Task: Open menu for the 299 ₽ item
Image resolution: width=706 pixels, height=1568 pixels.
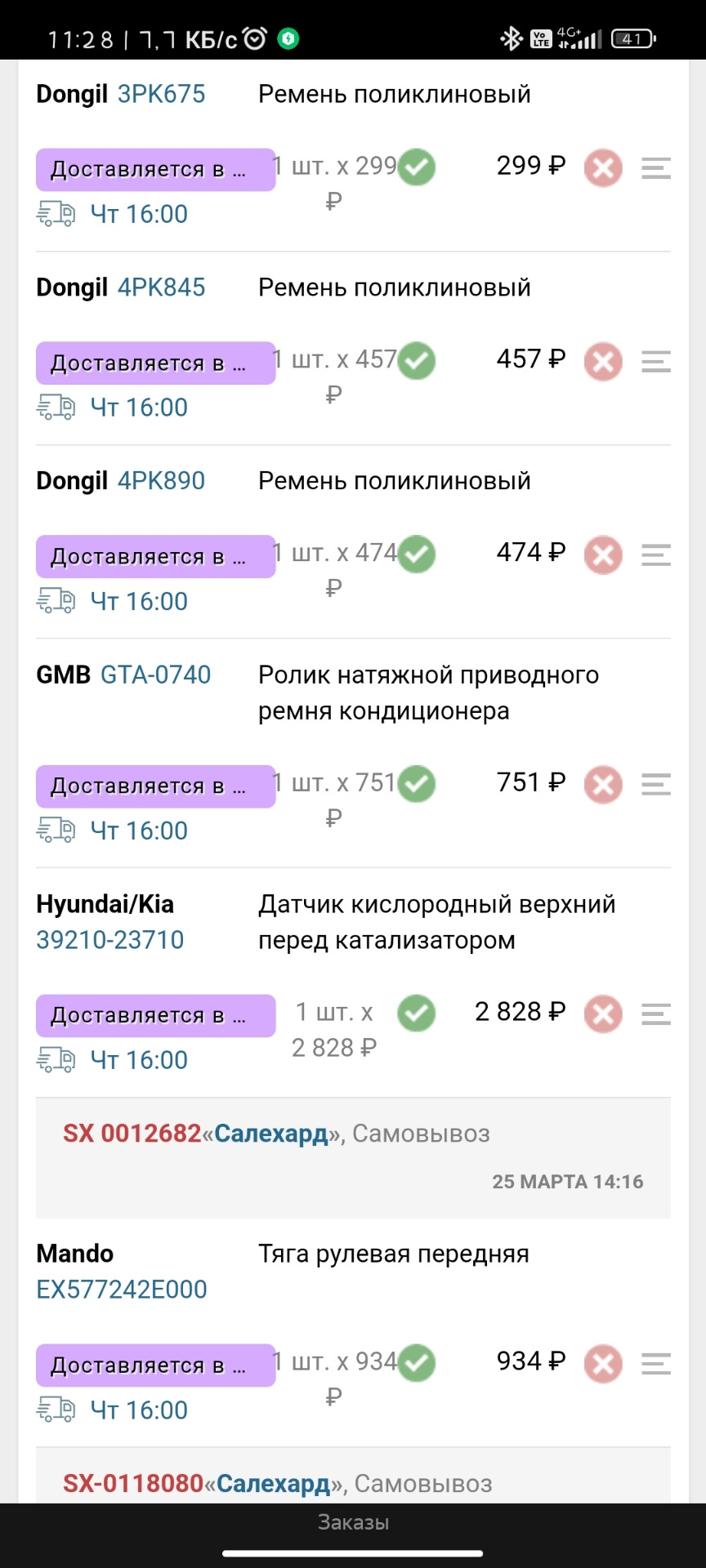Action: (655, 169)
